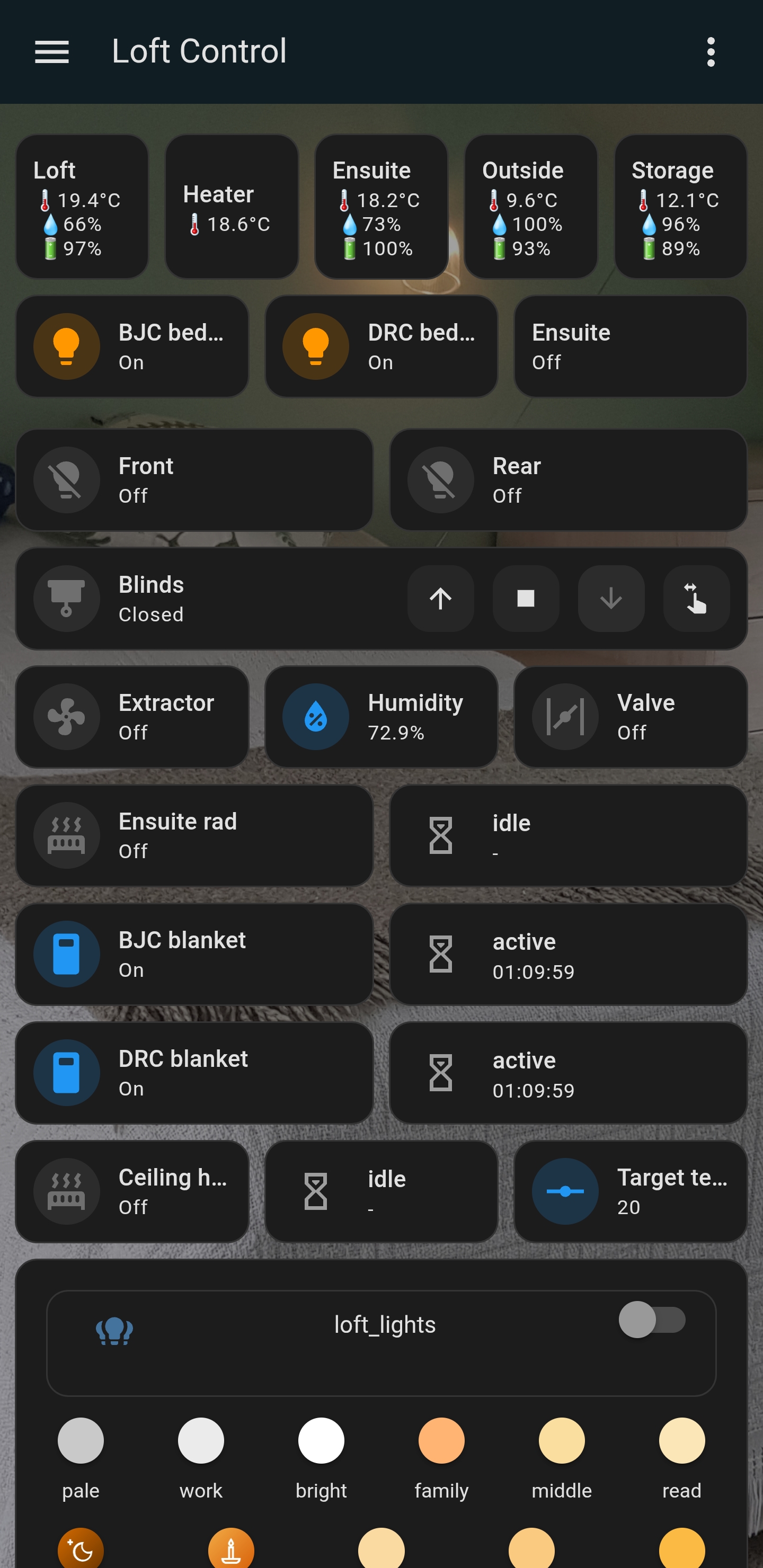Turn off the DRC blanket
The image size is (763, 1568).
(67, 1073)
